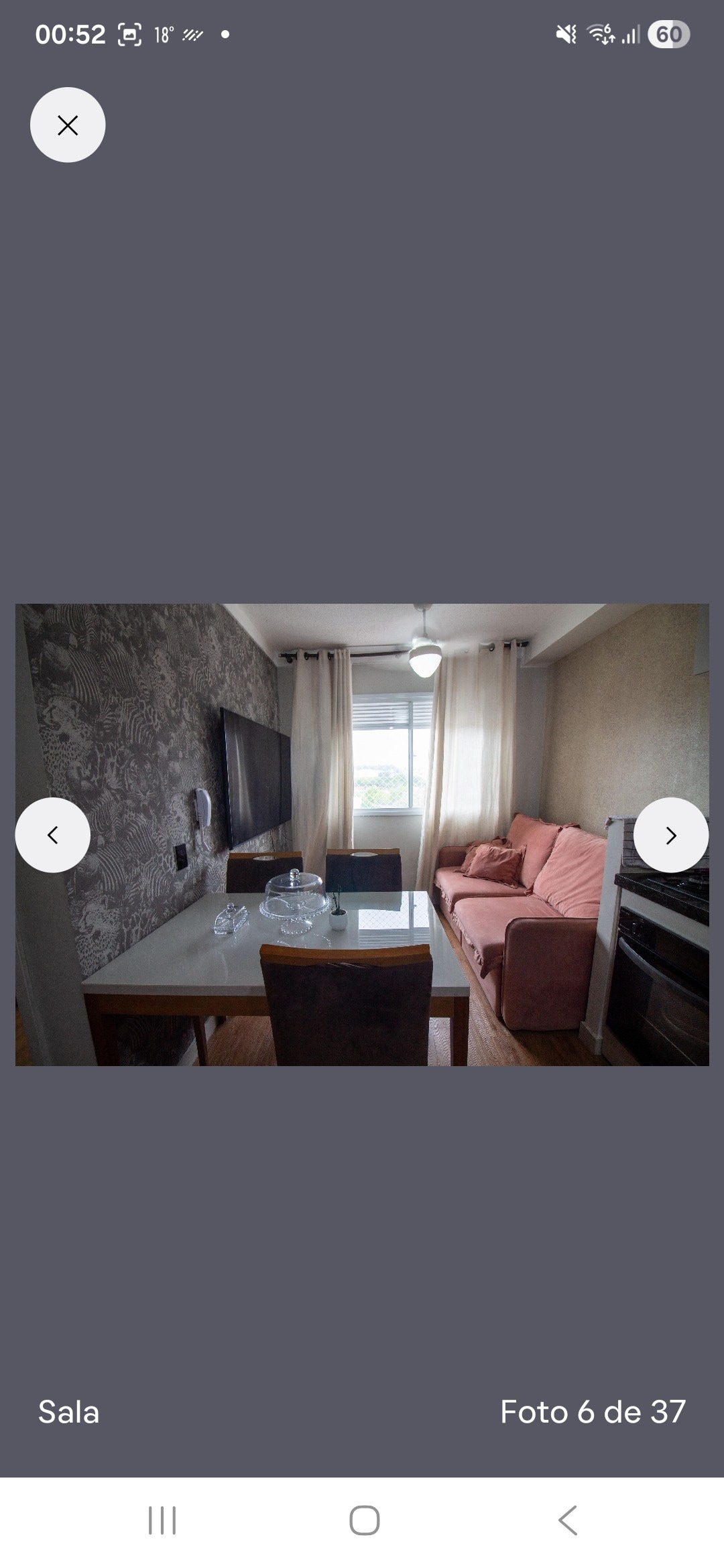Screen dimensions: 724x1568
Task: Go to the home screen
Action: pos(364,1520)
